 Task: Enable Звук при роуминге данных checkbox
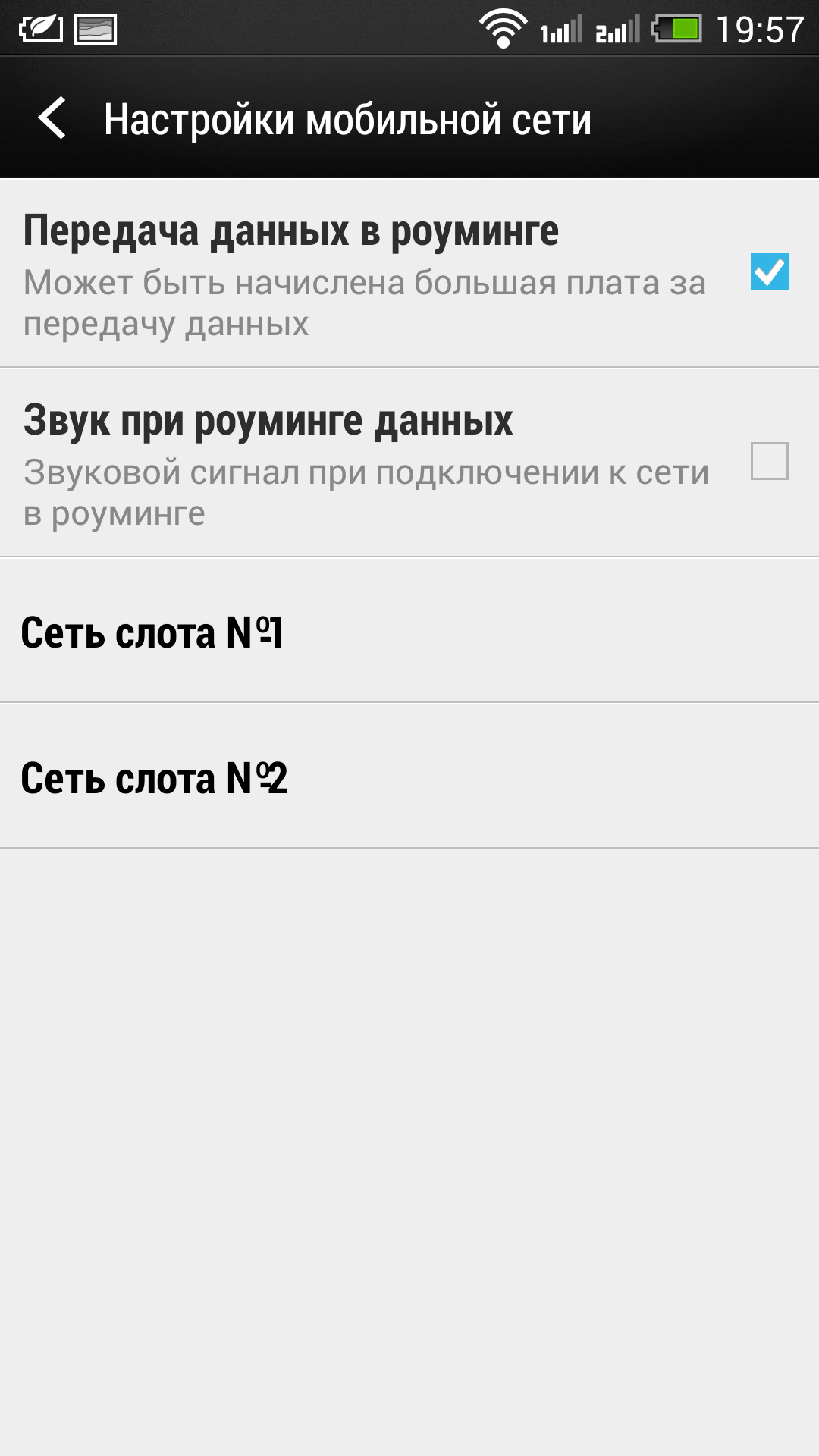769,461
